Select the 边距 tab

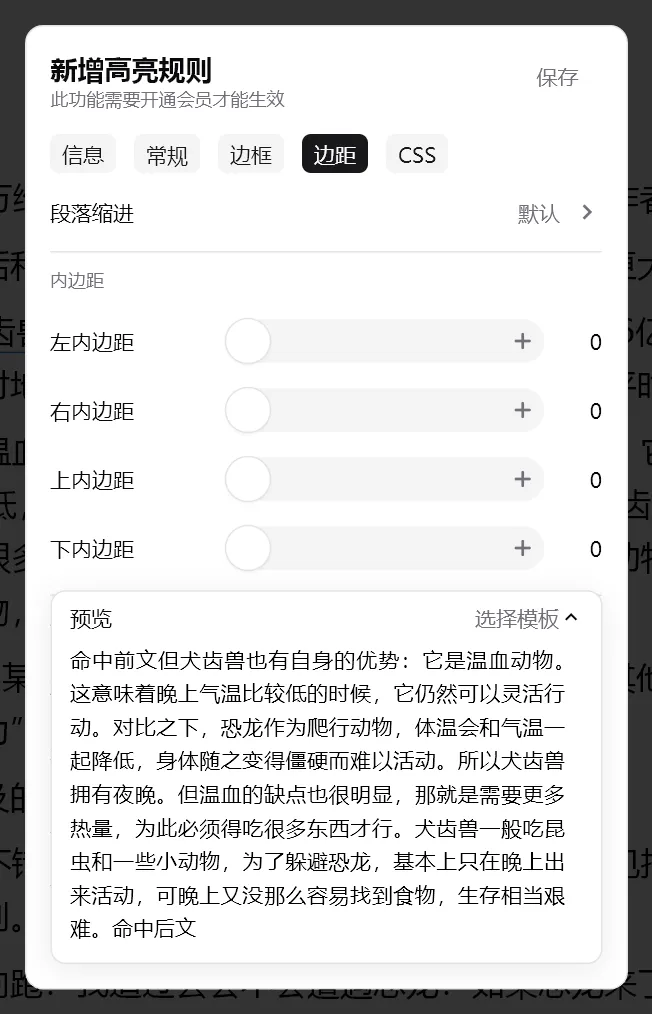tap(334, 155)
